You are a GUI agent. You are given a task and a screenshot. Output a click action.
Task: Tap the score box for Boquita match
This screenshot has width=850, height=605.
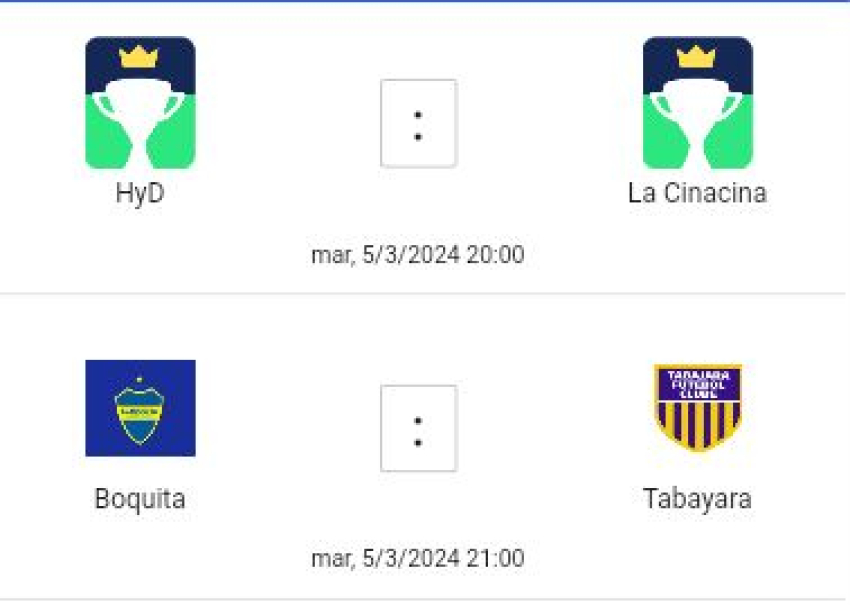coord(418,428)
